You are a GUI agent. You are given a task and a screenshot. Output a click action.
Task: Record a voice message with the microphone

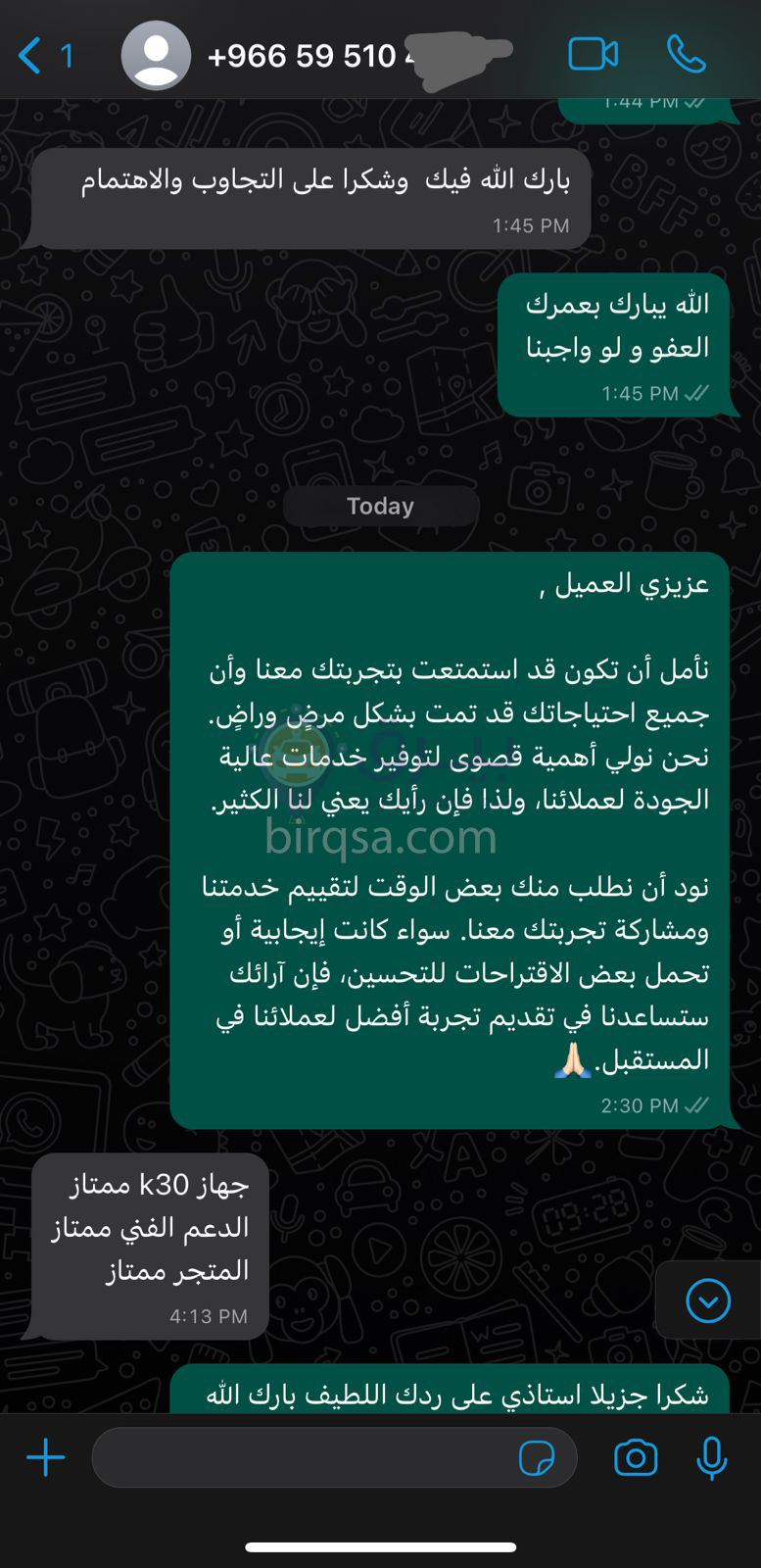pyautogui.click(x=712, y=1458)
